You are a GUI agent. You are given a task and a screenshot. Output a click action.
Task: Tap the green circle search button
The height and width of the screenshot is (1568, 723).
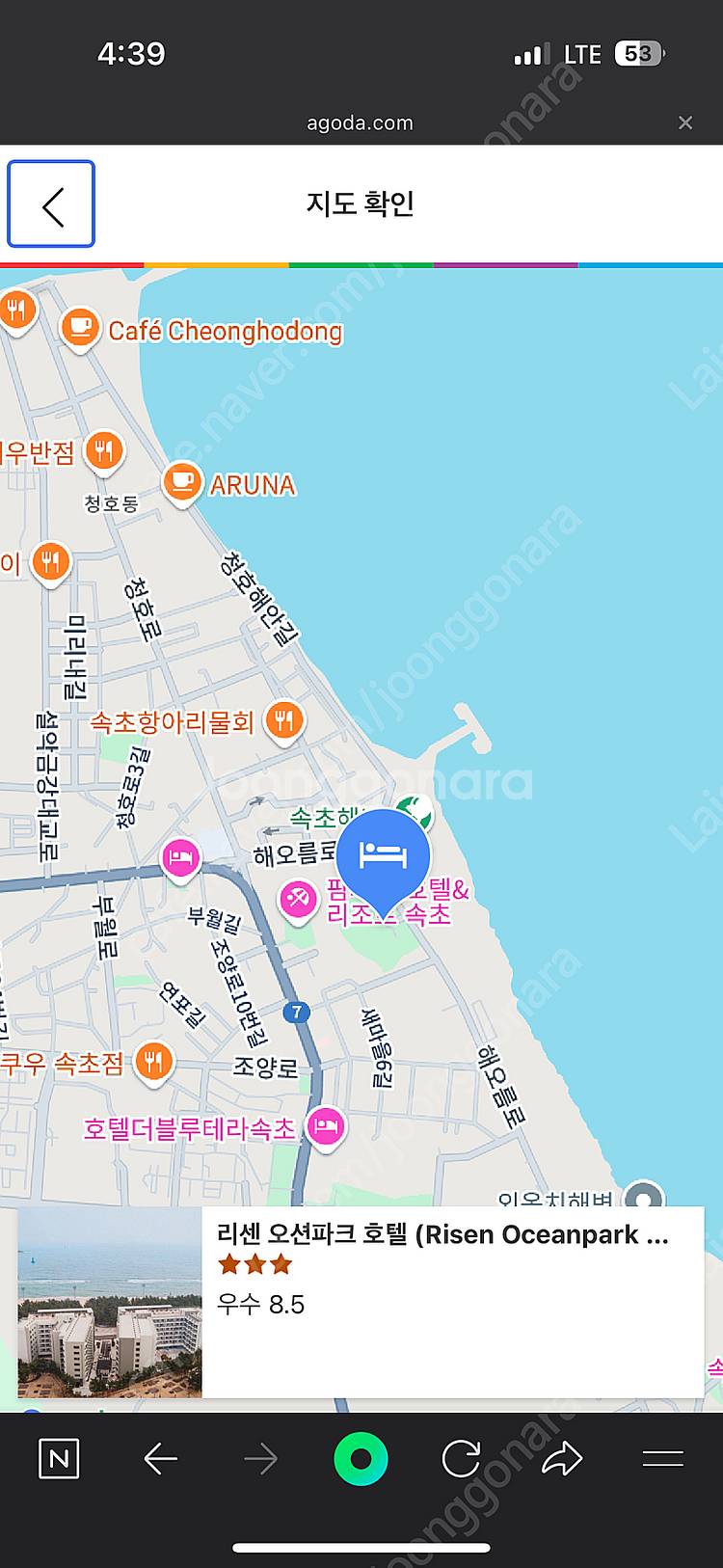click(361, 1459)
